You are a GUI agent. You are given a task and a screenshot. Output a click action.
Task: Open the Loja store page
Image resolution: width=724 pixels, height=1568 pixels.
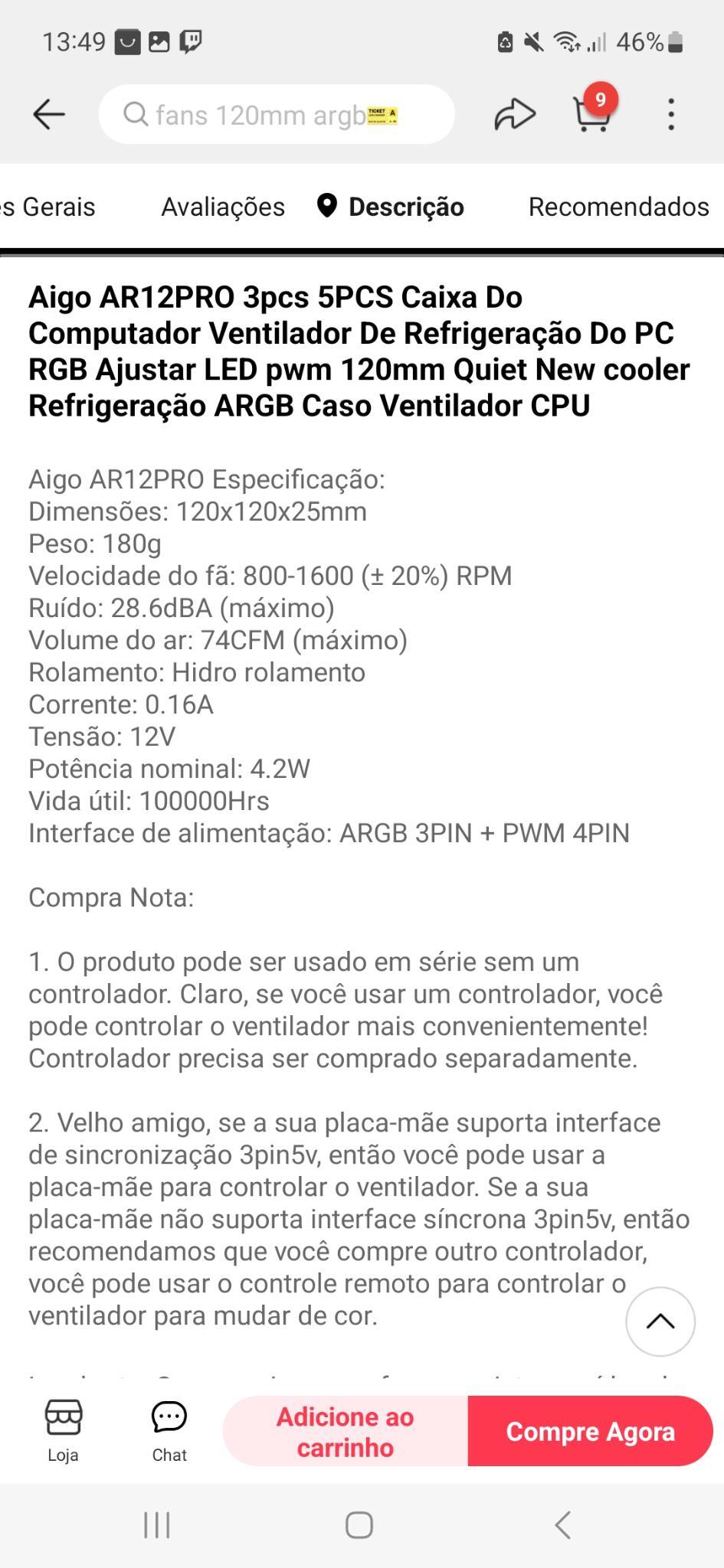point(63,1430)
